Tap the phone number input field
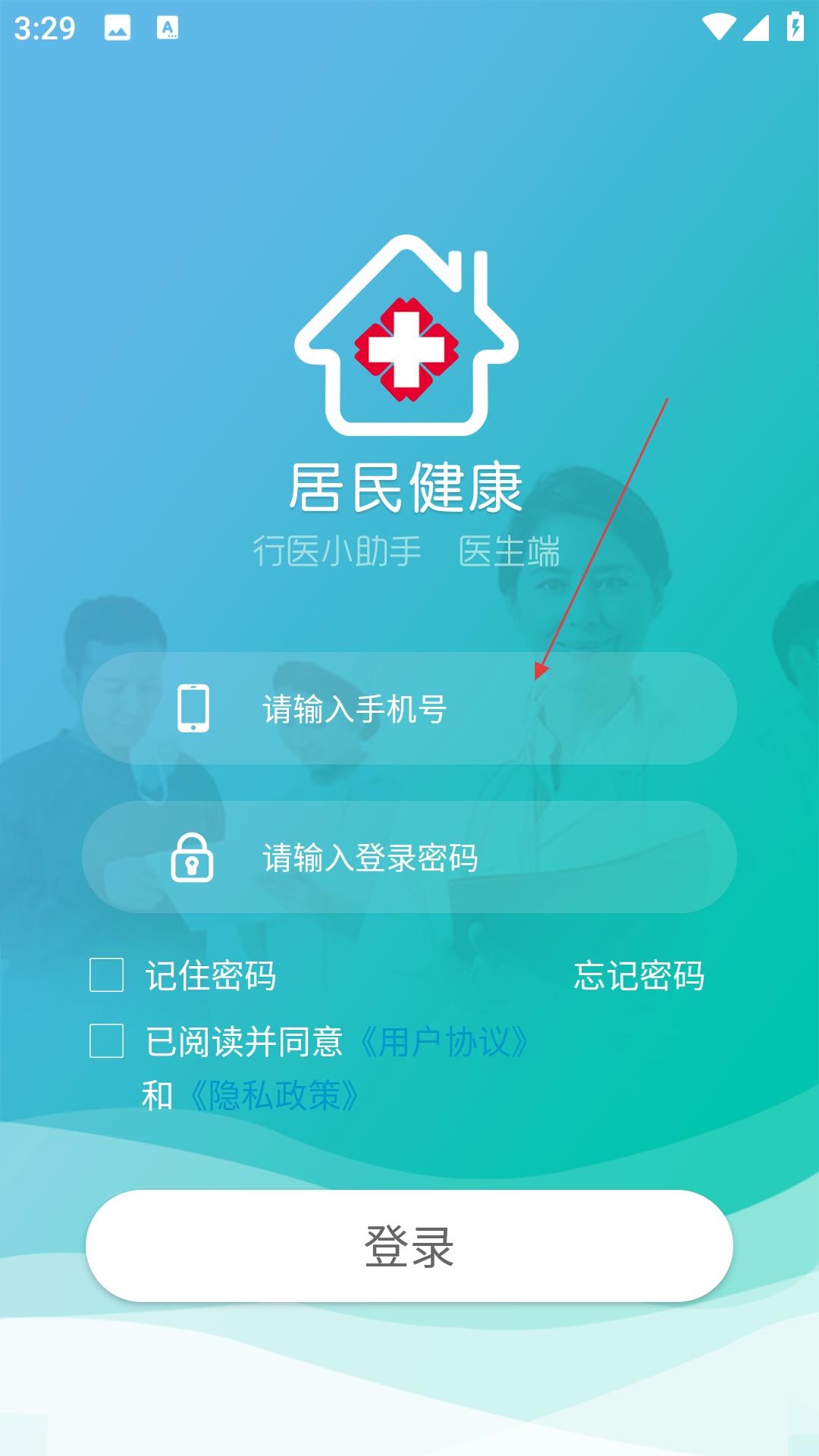The height and width of the screenshot is (1456, 819). [x=455, y=709]
